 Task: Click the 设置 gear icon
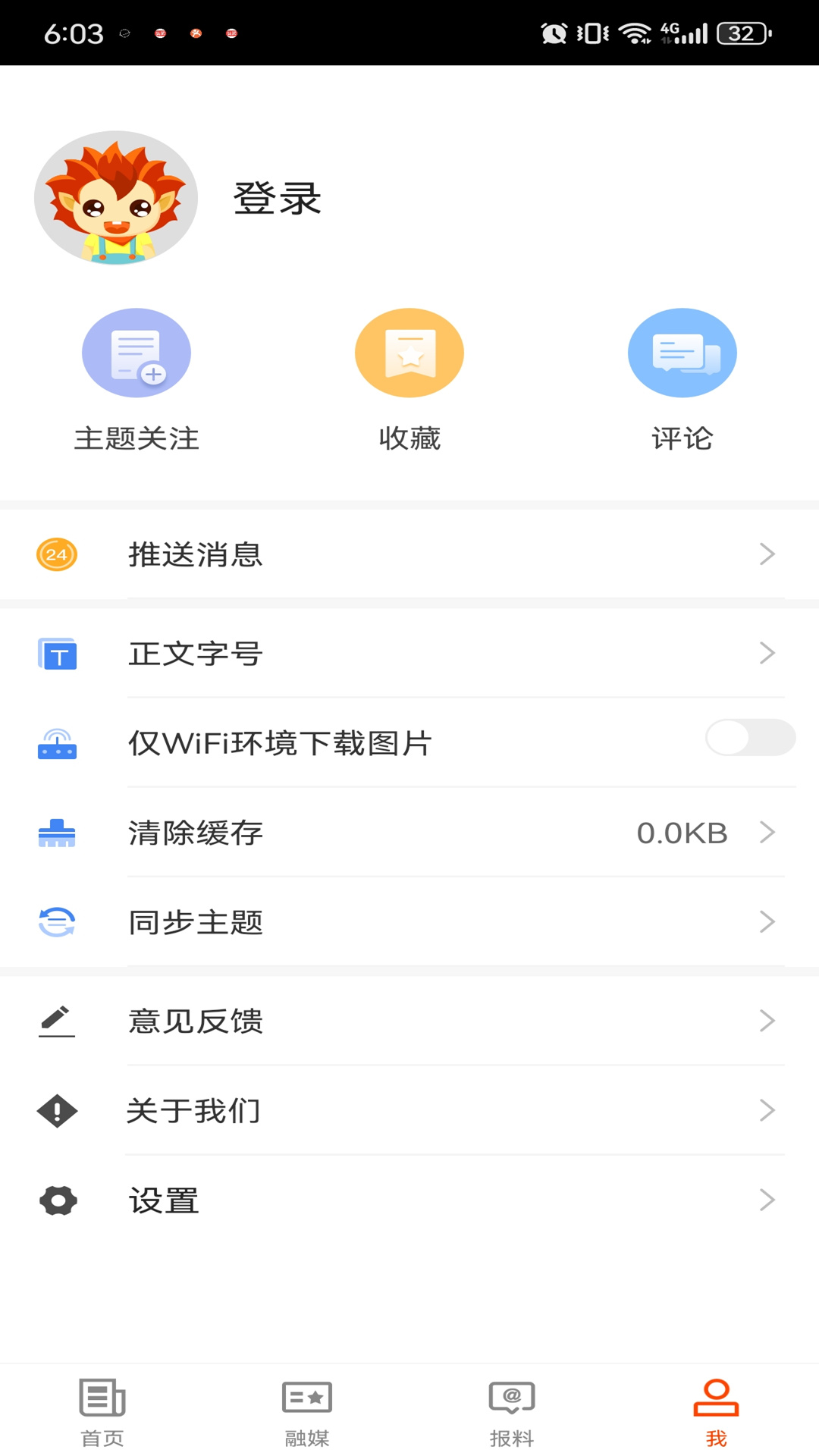pyautogui.click(x=56, y=1200)
